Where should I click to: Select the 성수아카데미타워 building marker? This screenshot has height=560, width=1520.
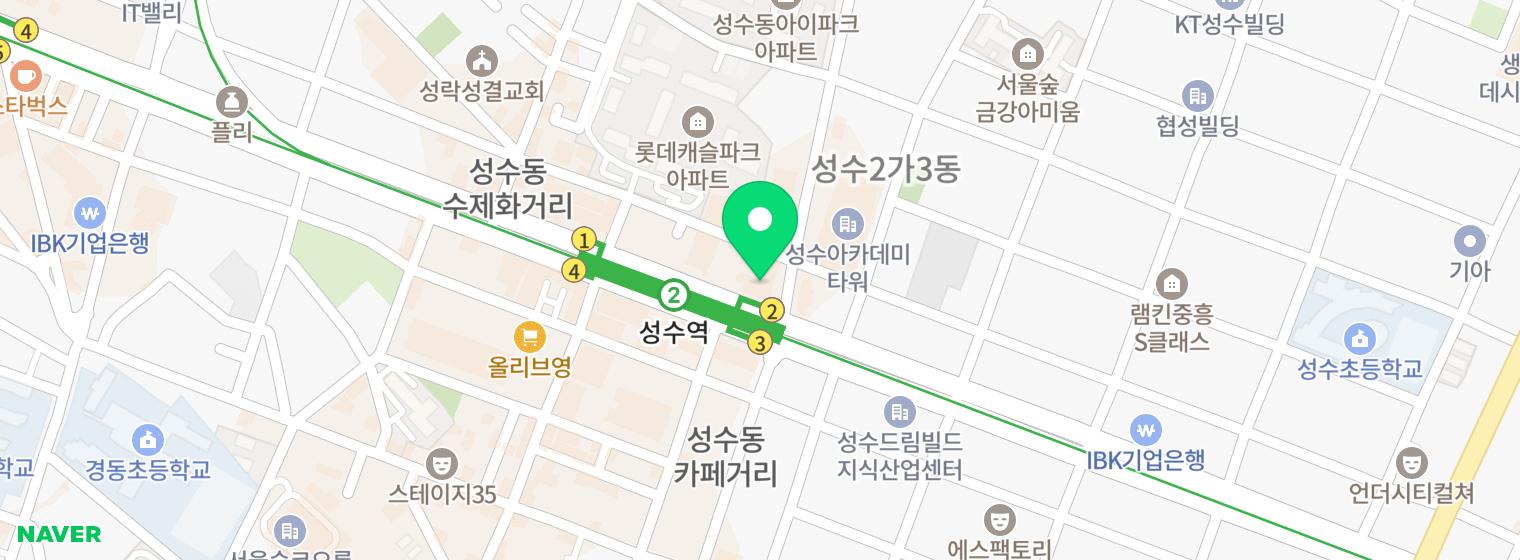click(x=848, y=224)
